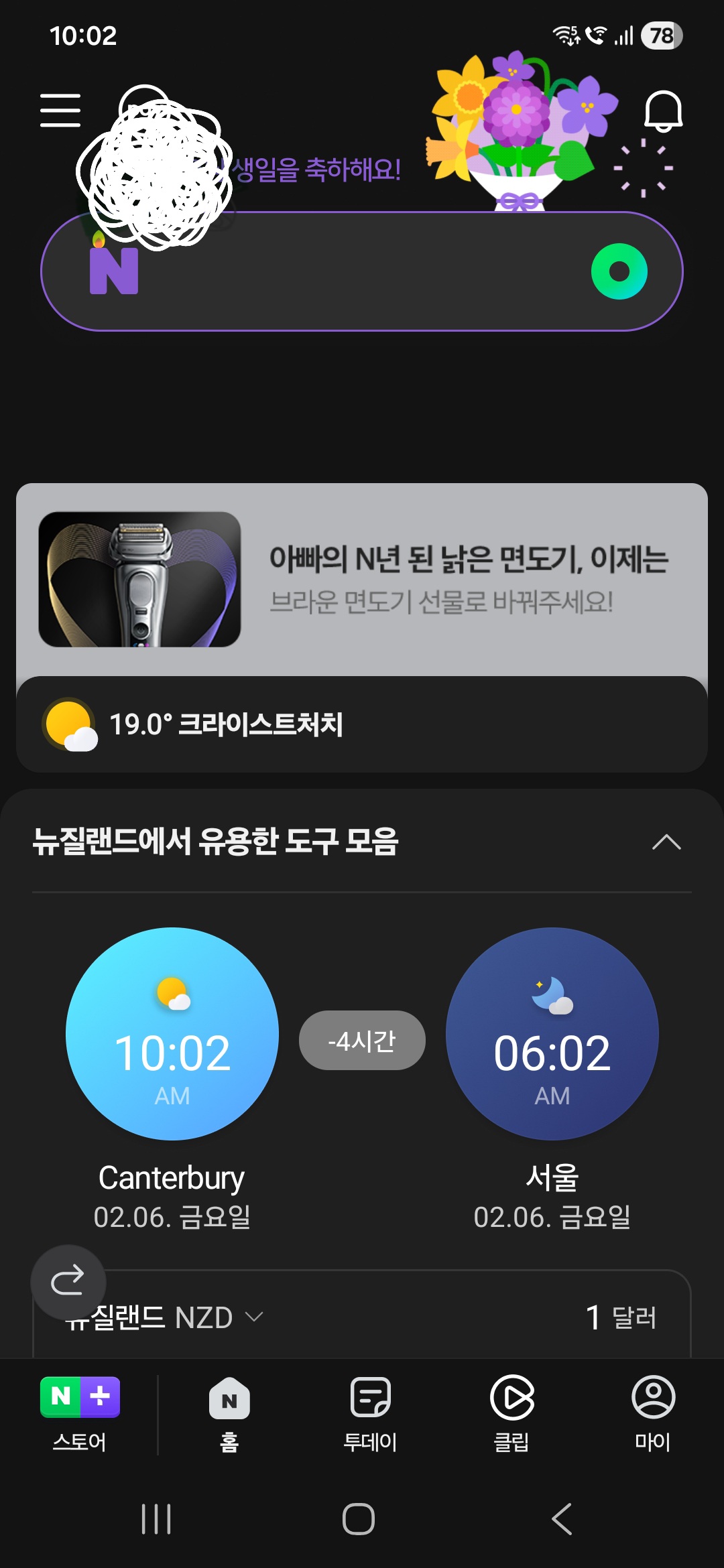
Task: Show recent apps from the navigation bar
Action: [x=156, y=1519]
